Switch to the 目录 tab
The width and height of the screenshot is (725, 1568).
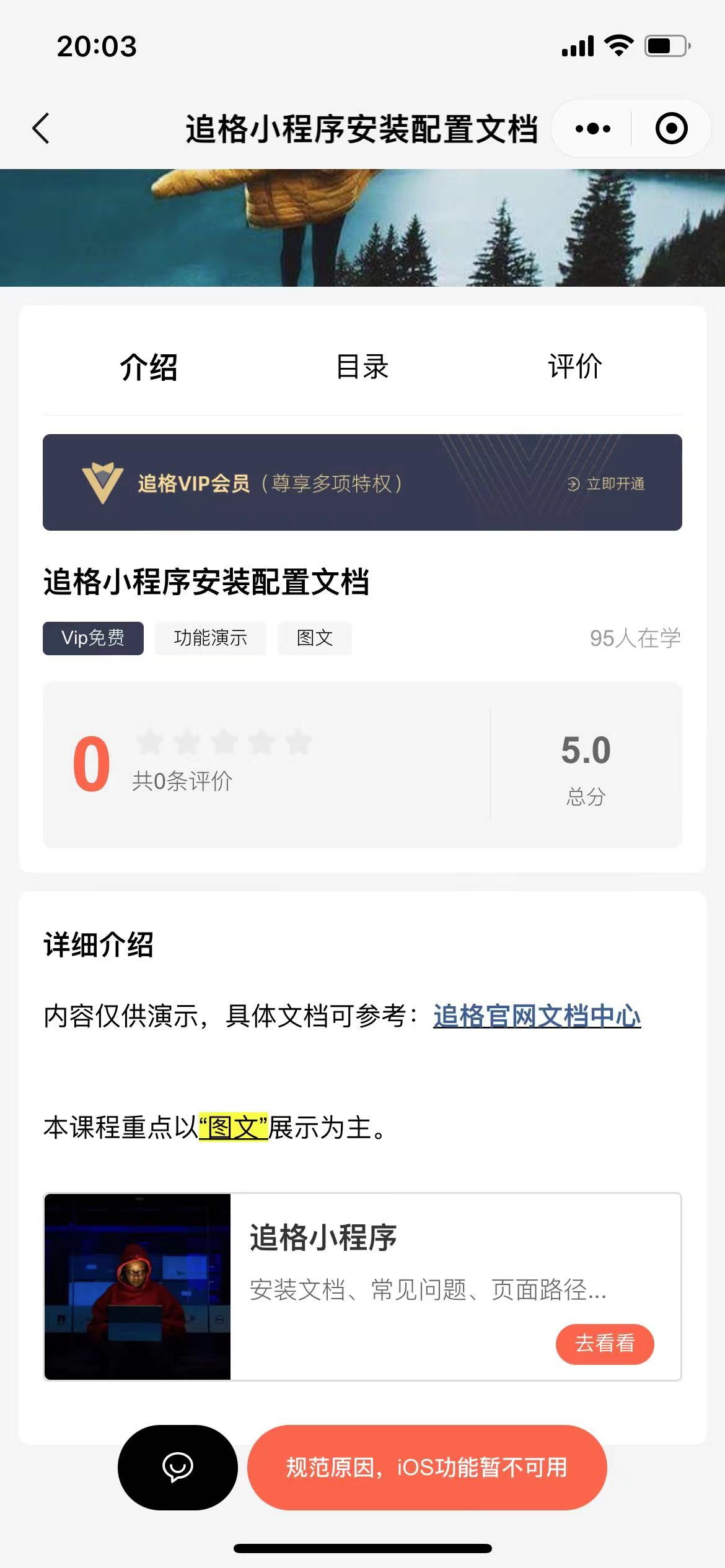tap(362, 367)
